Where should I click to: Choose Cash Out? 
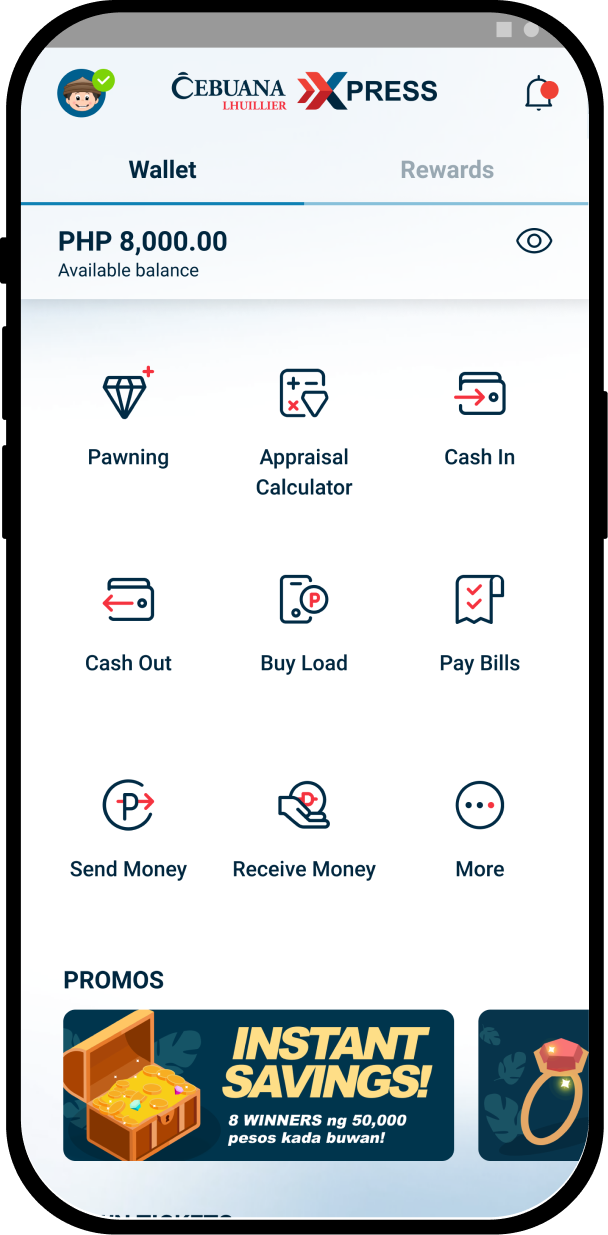click(128, 624)
